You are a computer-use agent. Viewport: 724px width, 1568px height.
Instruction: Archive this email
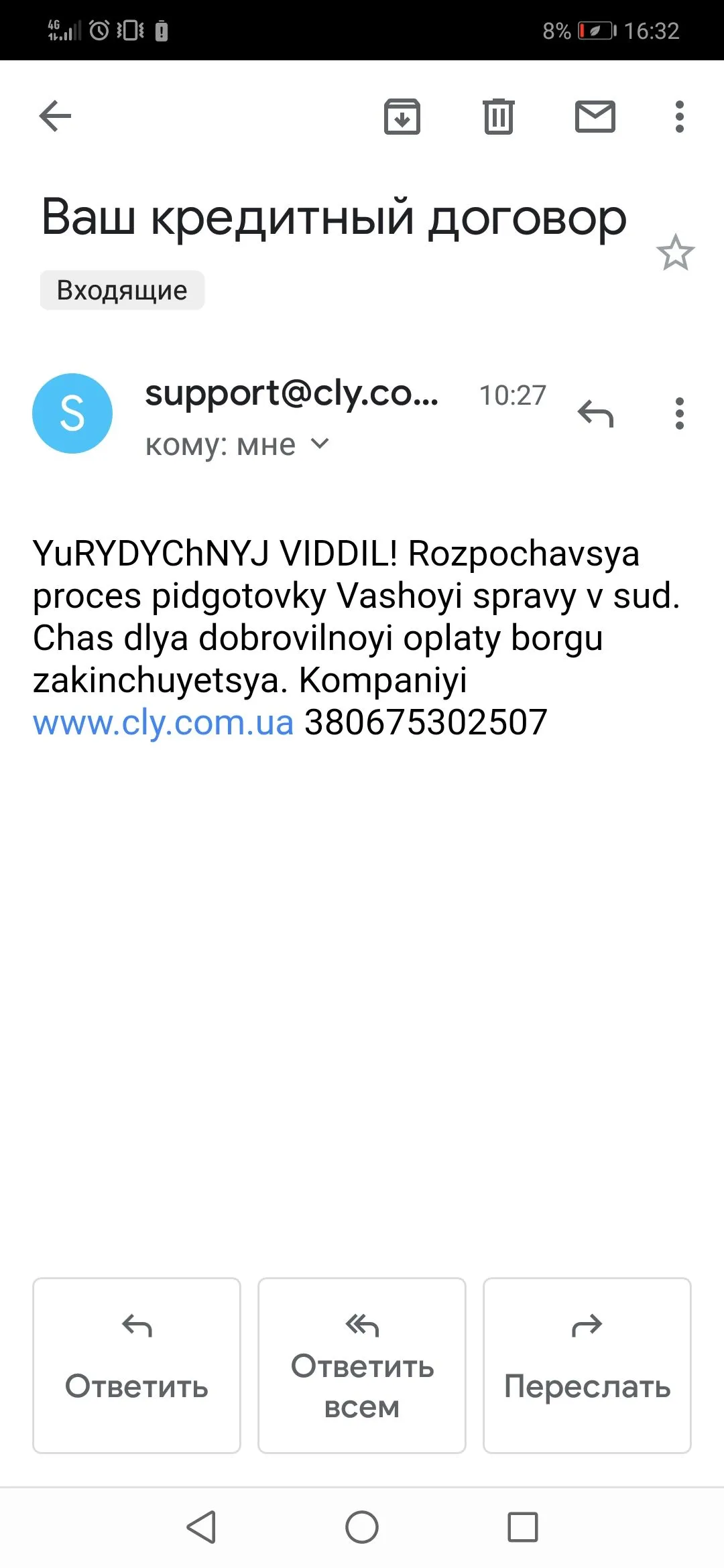[x=402, y=117]
